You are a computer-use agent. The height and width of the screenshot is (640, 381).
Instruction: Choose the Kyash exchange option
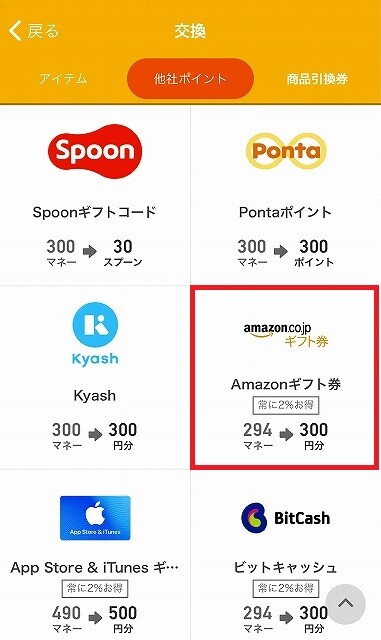95,378
